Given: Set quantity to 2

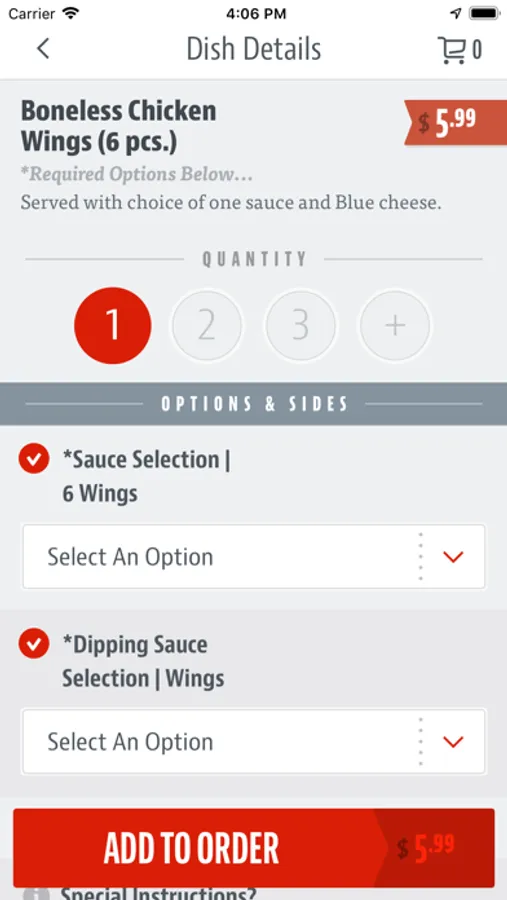Looking at the screenshot, I should coord(207,325).
